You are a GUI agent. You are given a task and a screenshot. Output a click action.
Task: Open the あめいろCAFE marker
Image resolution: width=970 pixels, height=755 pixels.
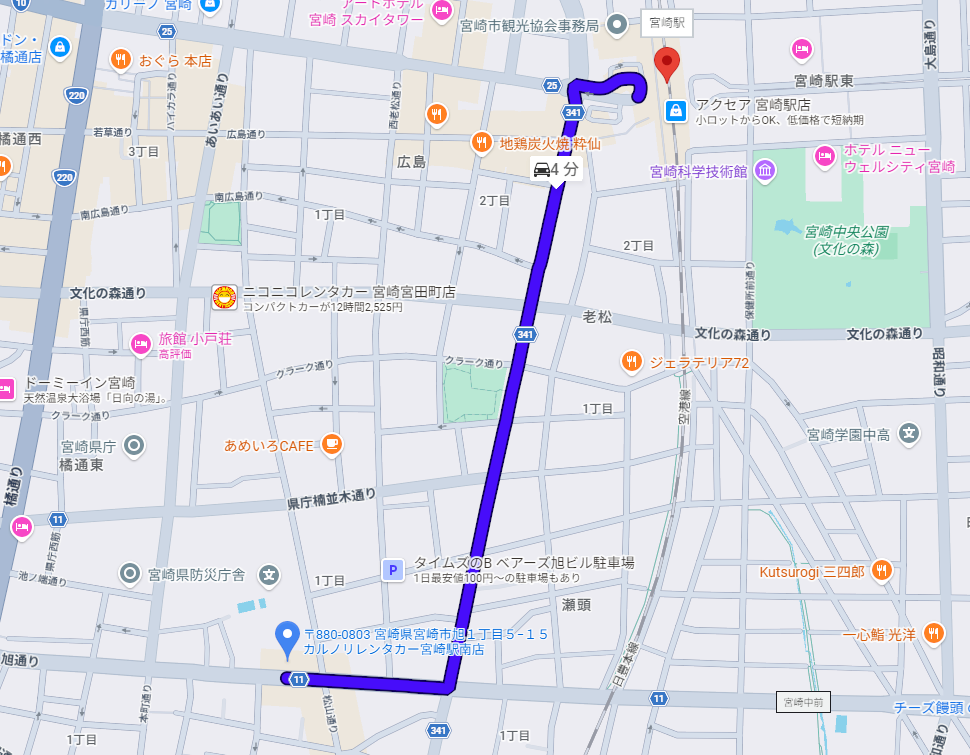[332, 444]
